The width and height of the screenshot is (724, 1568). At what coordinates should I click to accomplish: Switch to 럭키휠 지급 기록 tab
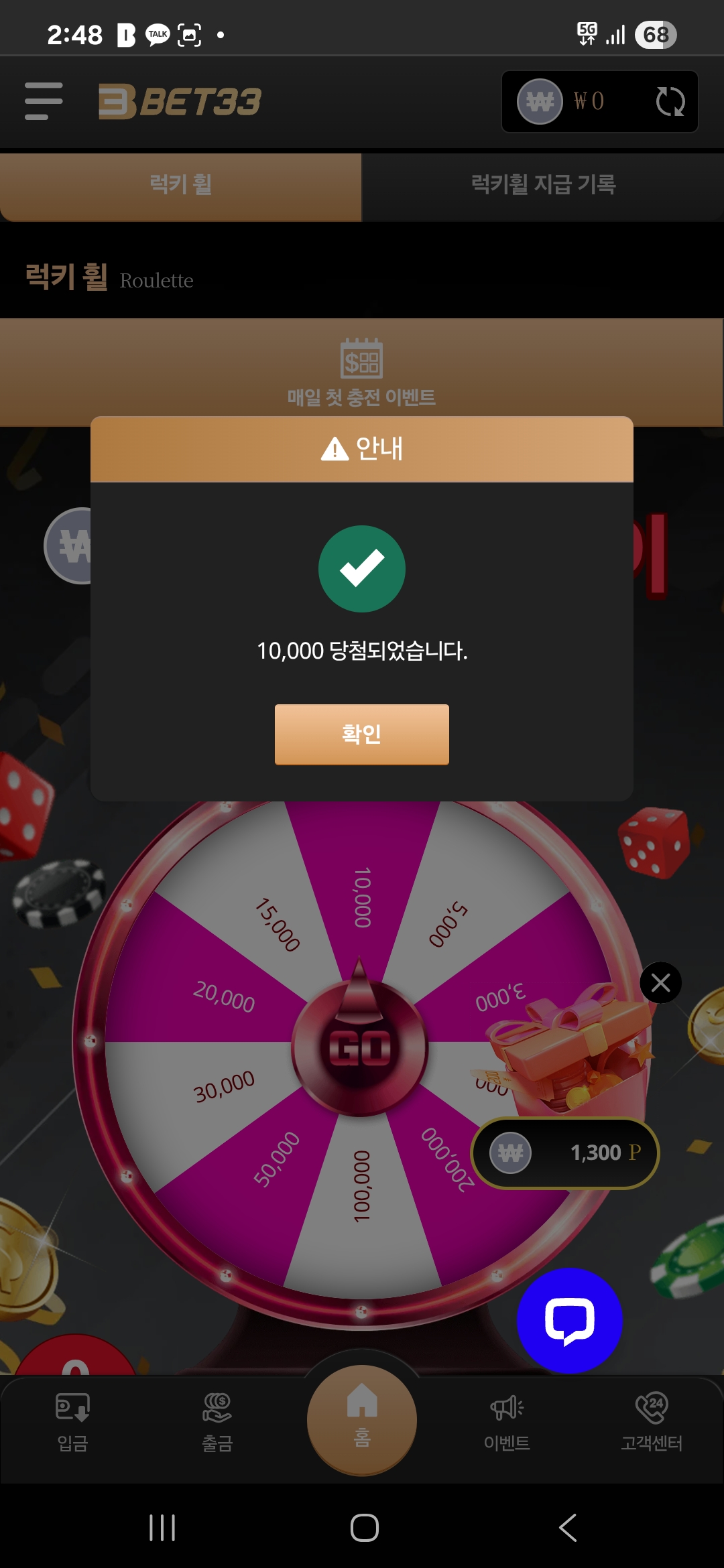click(542, 185)
